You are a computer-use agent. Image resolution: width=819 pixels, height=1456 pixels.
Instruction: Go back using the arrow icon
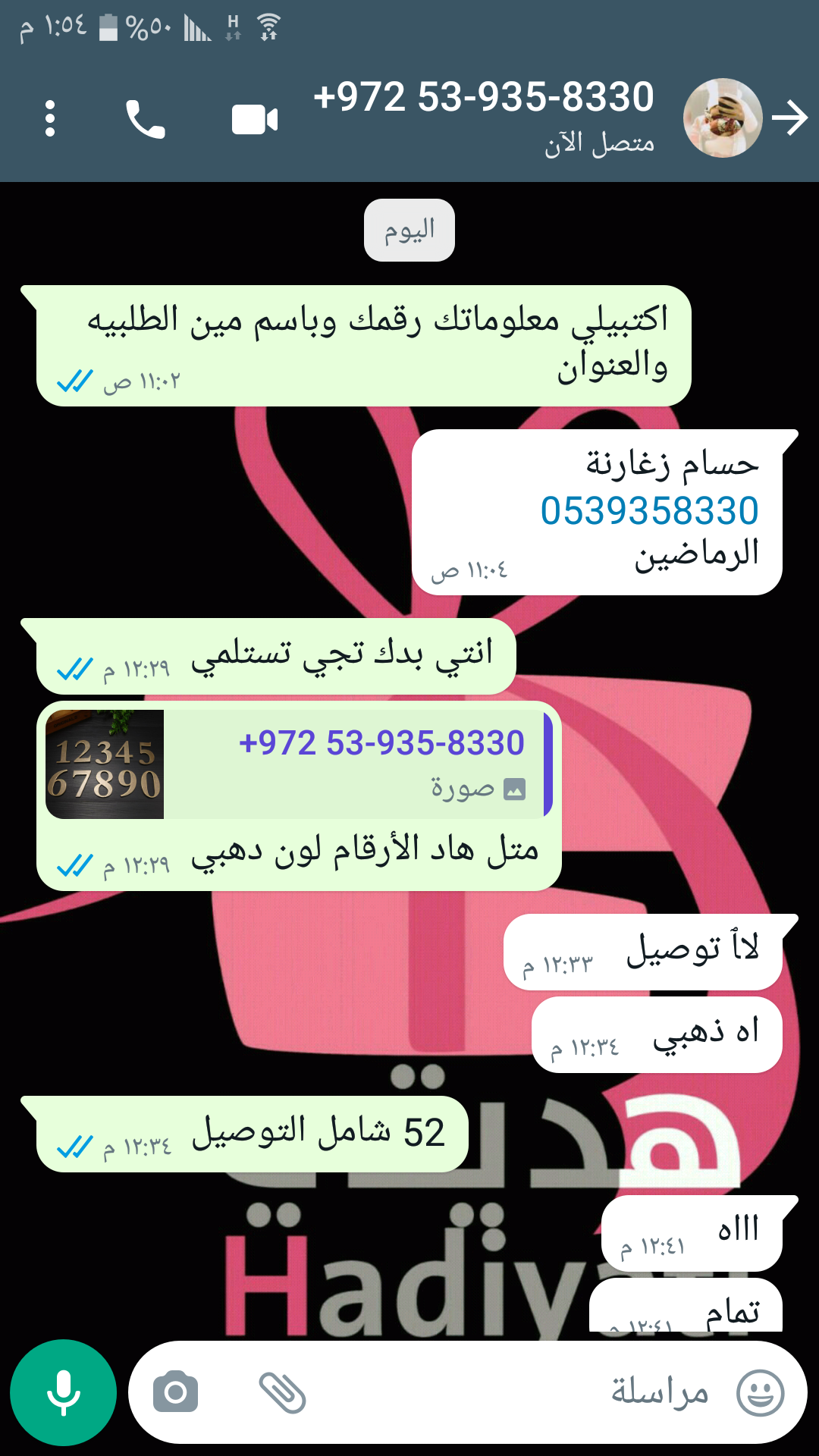(789, 118)
